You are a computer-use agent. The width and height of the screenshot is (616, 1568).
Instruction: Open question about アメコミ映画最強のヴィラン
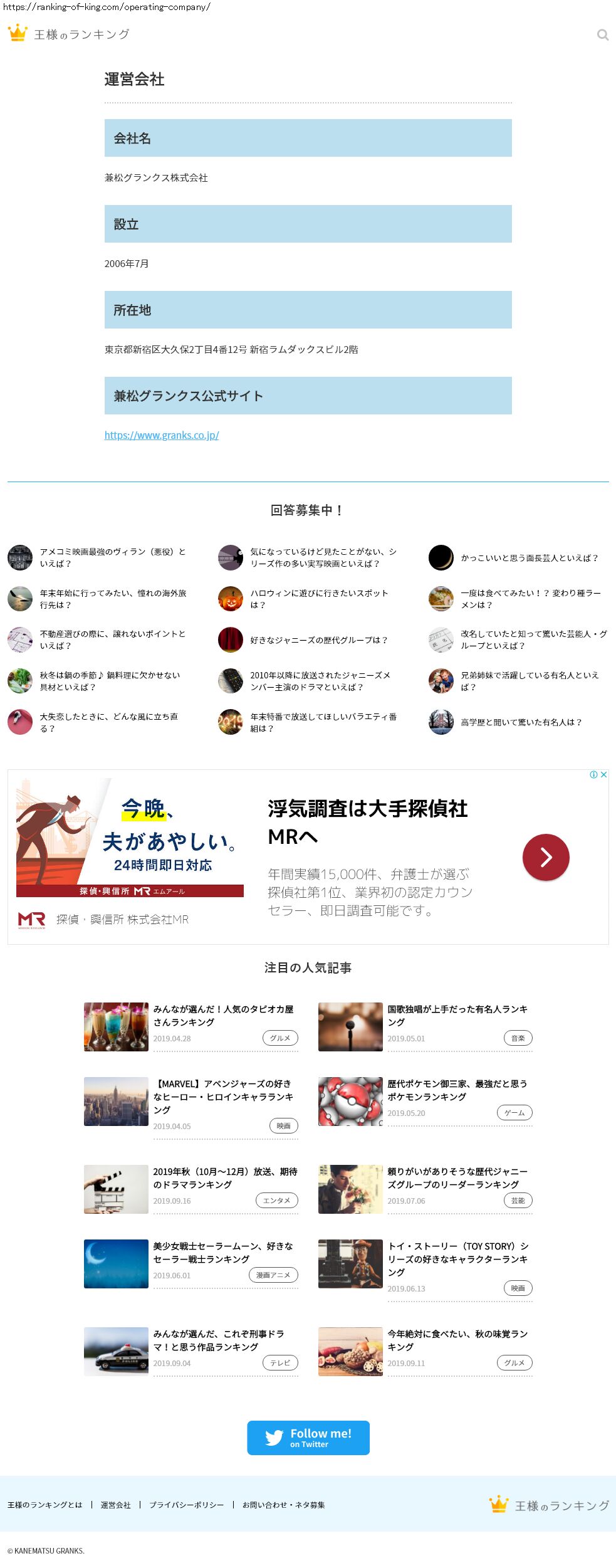113,557
